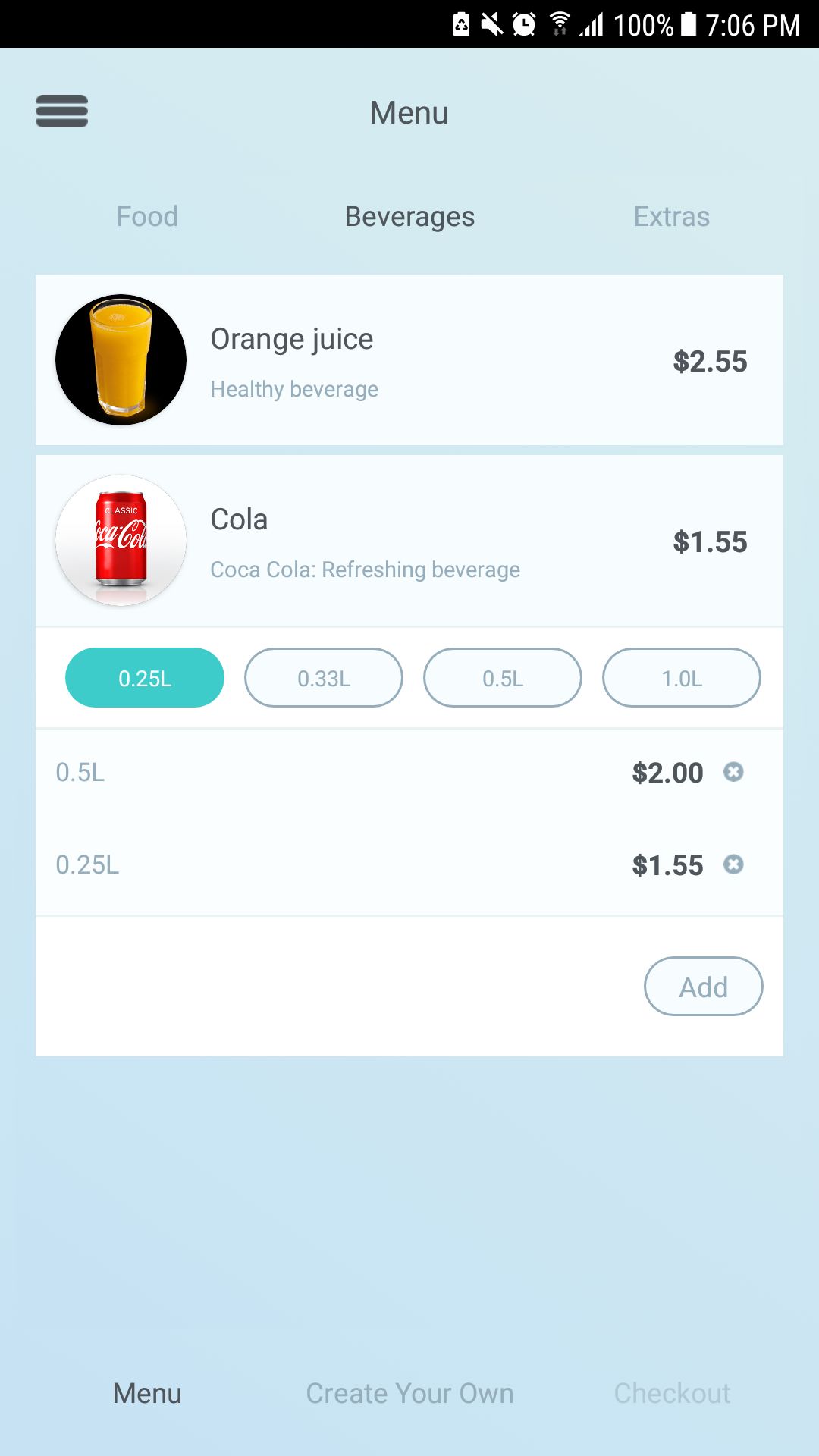This screenshot has width=819, height=1456.
Task: Select the 0.25L size chip
Action: [x=145, y=678]
